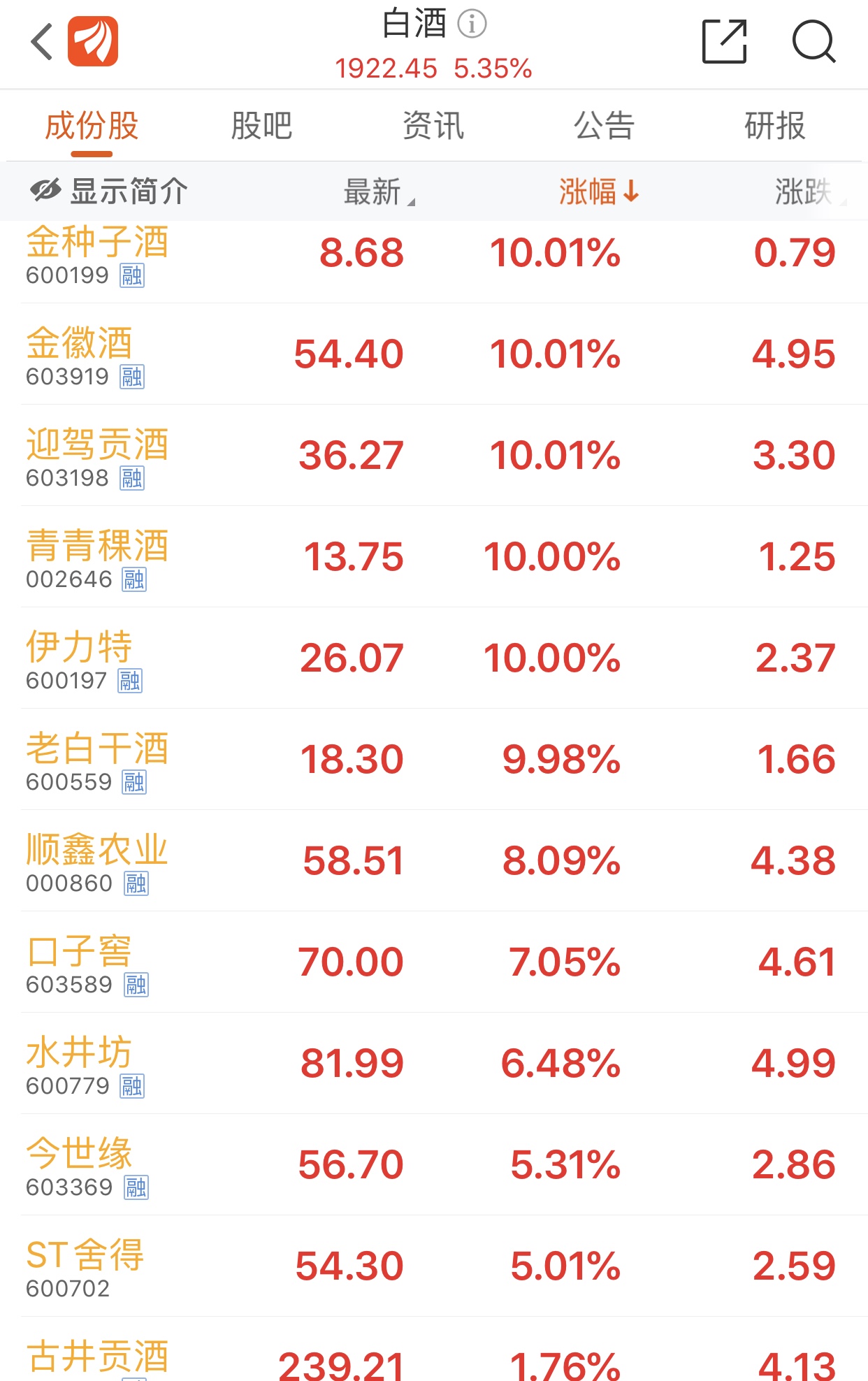
Task: Open the search magnifier
Action: (813, 42)
